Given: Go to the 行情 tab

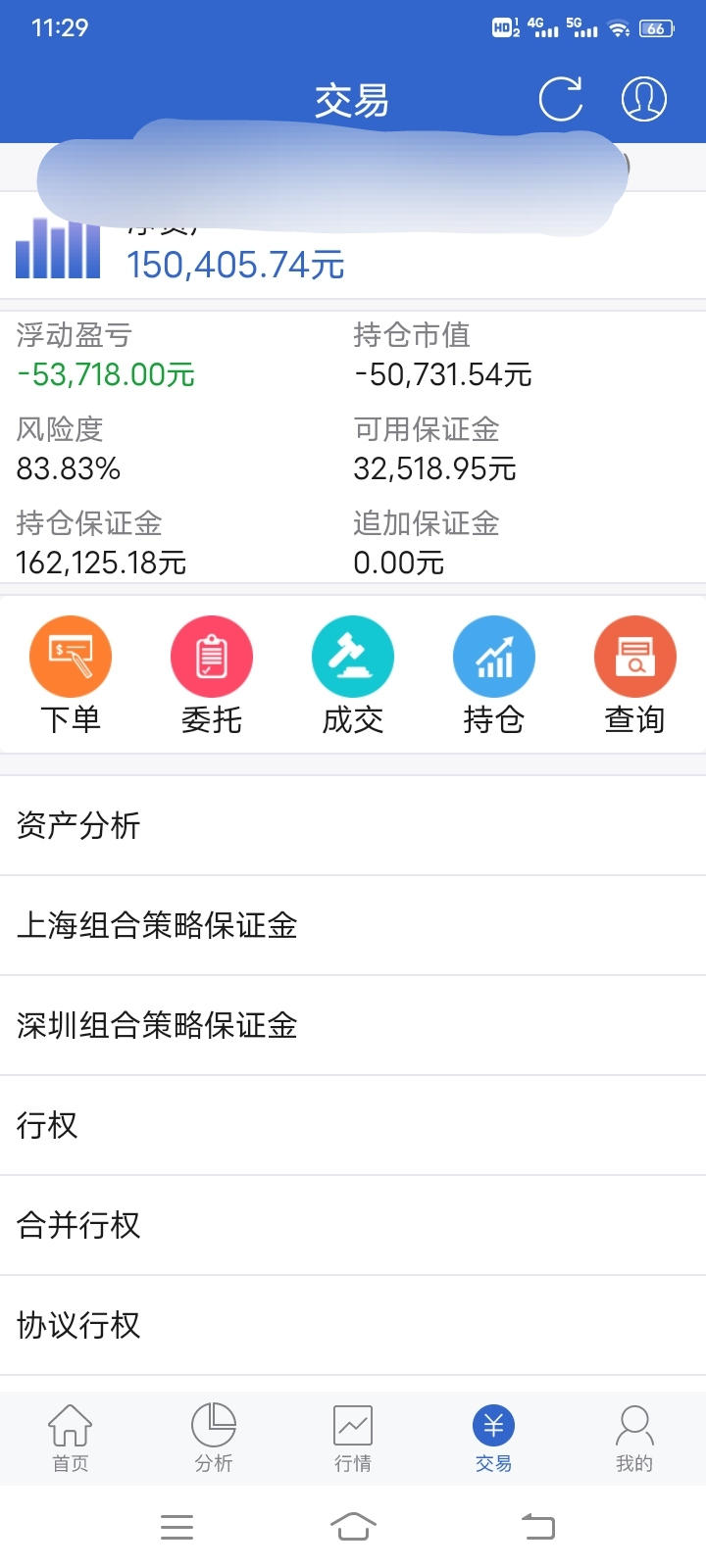Looking at the screenshot, I should (353, 1438).
